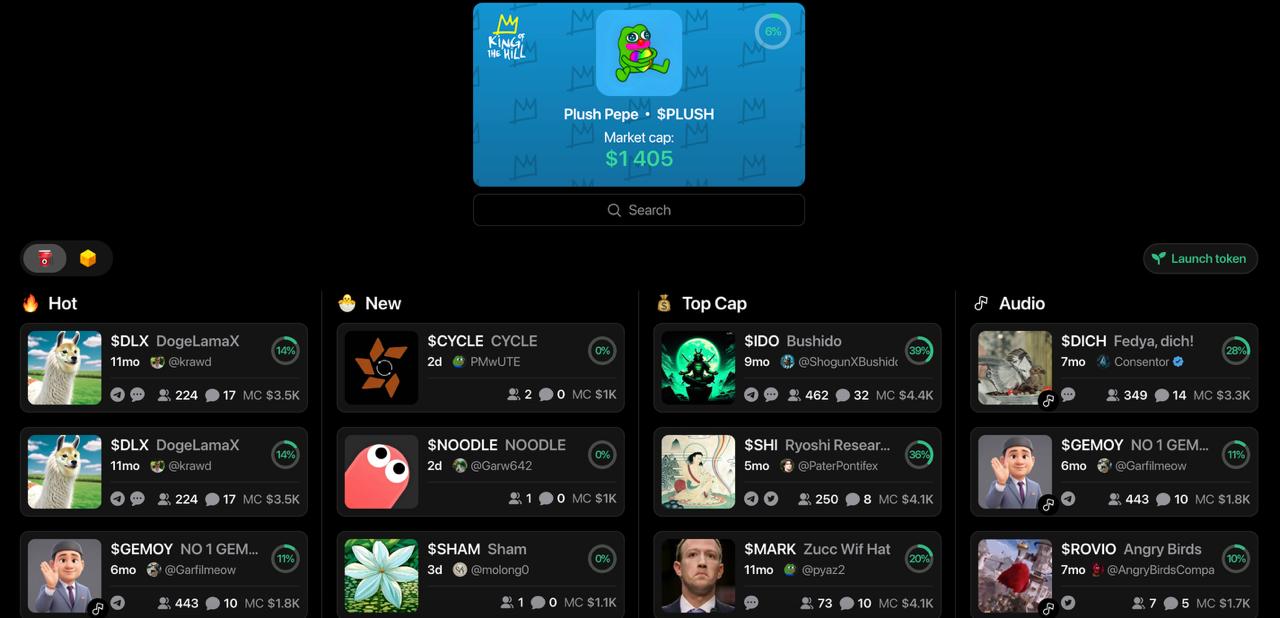Open the Telegram link on $GEMOY Audio card
The height and width of the screenshot is (618, 1280).
pos(1068,499)
